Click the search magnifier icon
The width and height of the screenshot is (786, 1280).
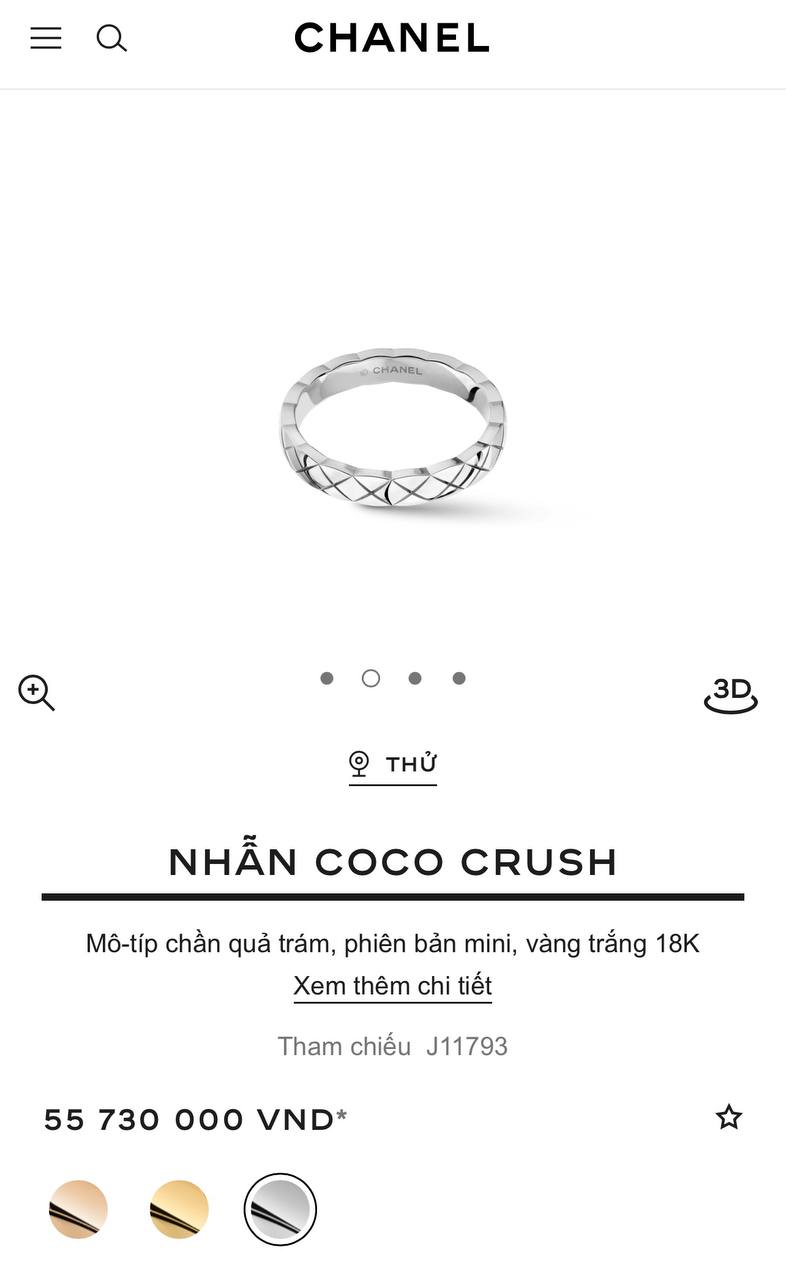pos(113,38)
